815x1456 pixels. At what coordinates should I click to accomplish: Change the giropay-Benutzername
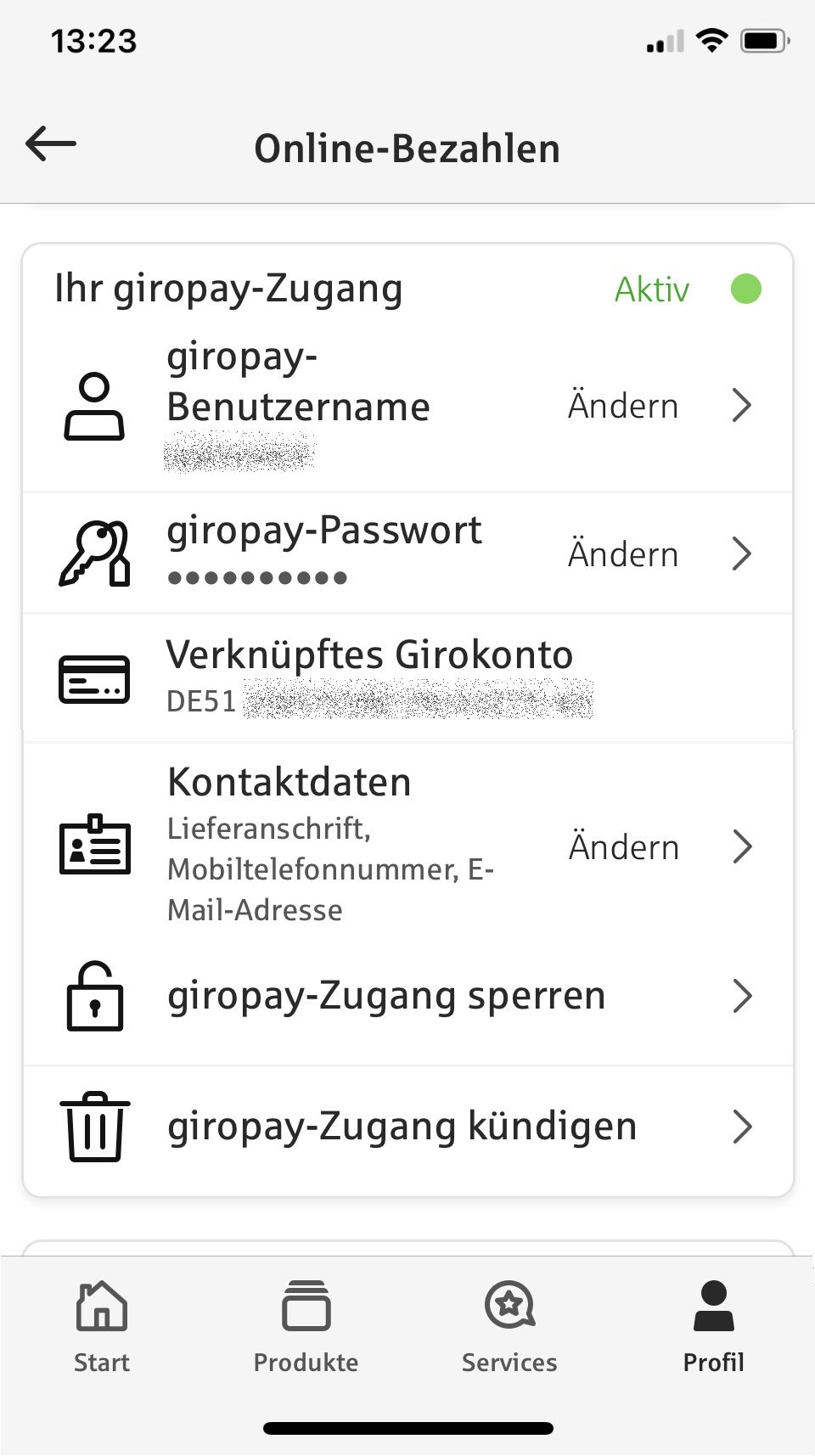pyautogui.click(x=623, y=406)
